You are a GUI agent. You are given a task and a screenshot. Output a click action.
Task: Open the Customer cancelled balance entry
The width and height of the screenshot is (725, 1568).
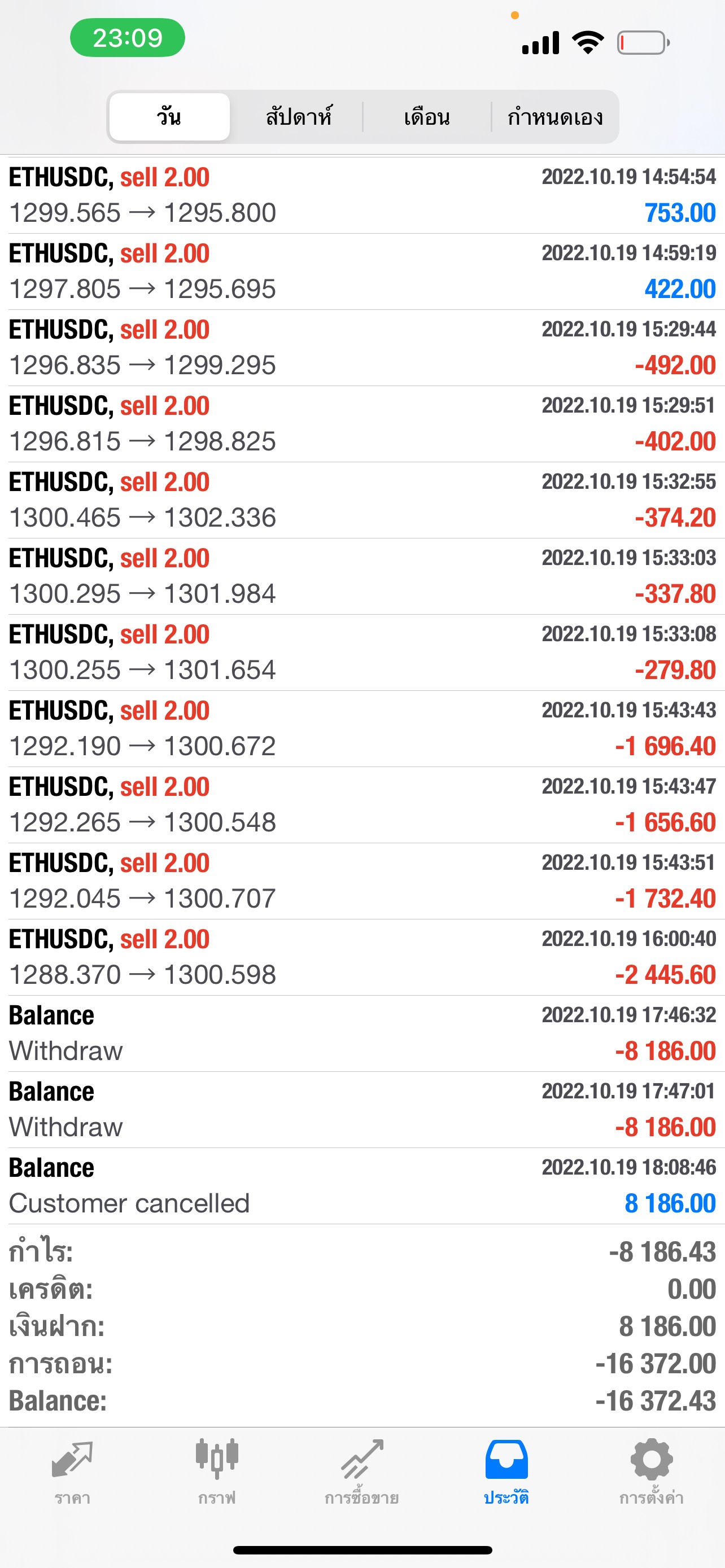point(362,1186)
